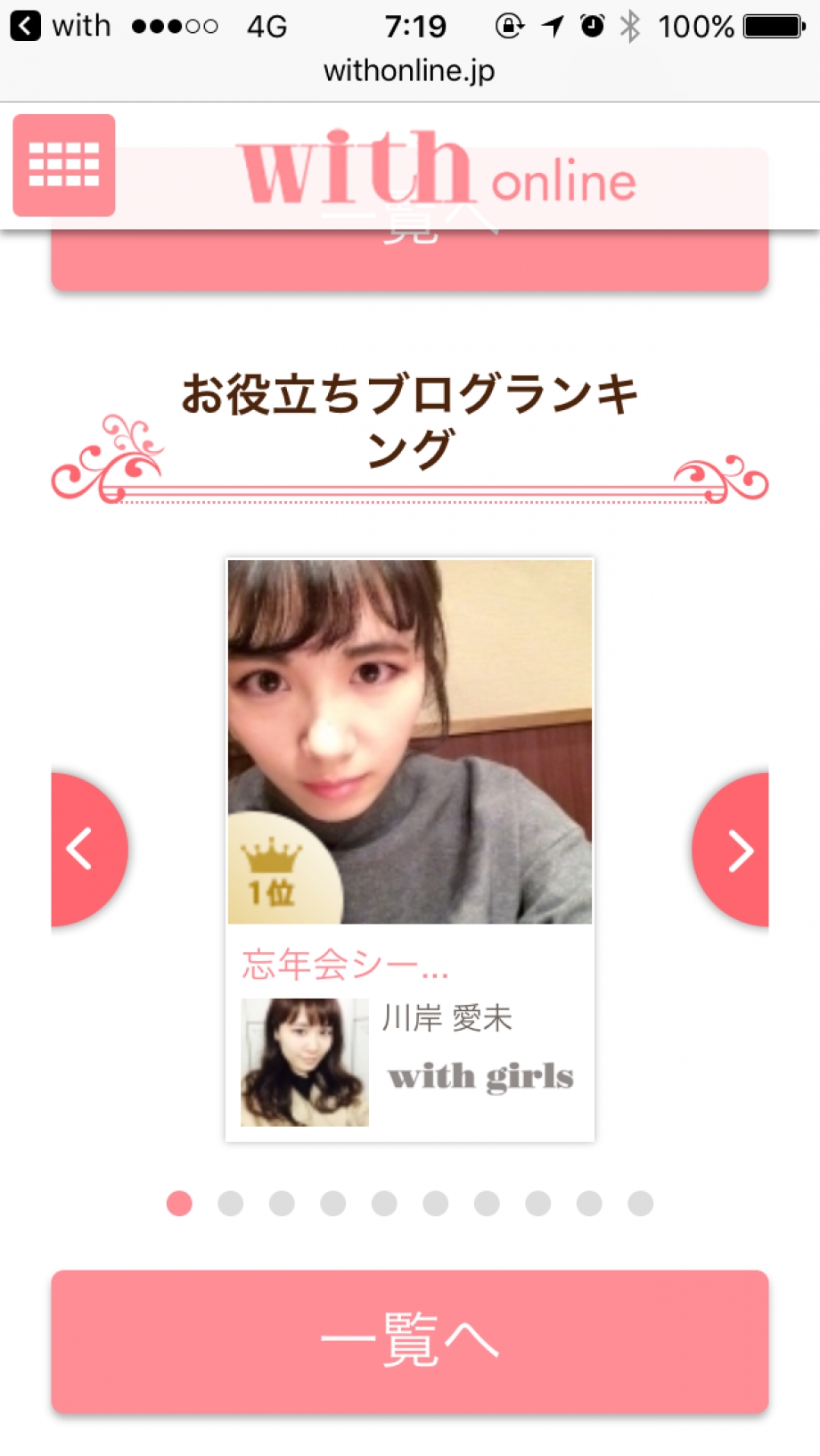Open the grid menu button
This screenshot has width=820, height=1456.
(63, 165)
